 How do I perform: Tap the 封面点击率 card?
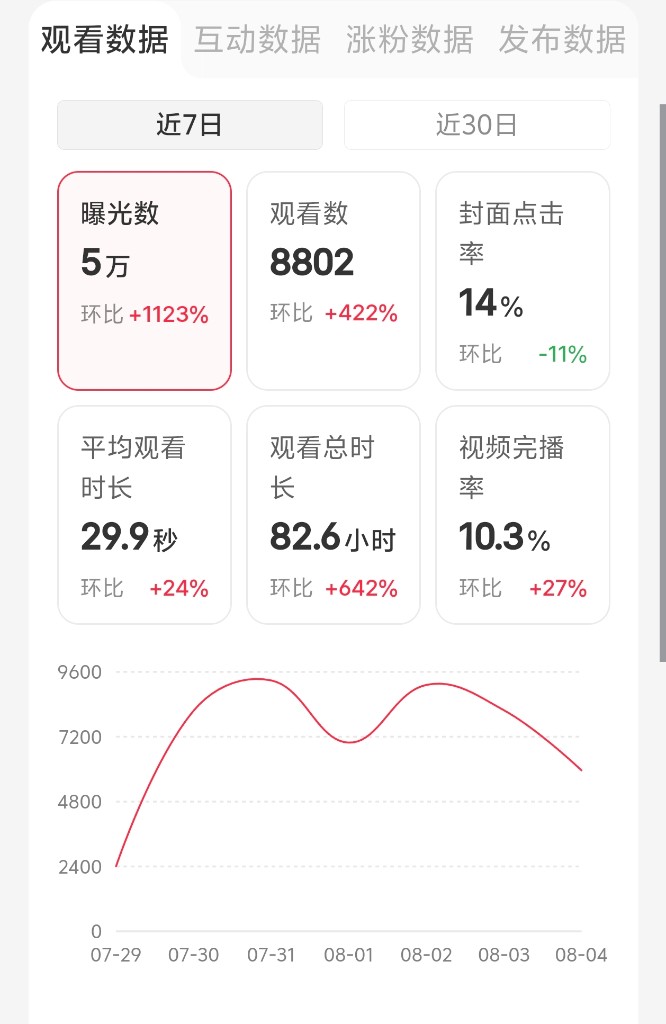pyautogui.click(x=523, y=281)
